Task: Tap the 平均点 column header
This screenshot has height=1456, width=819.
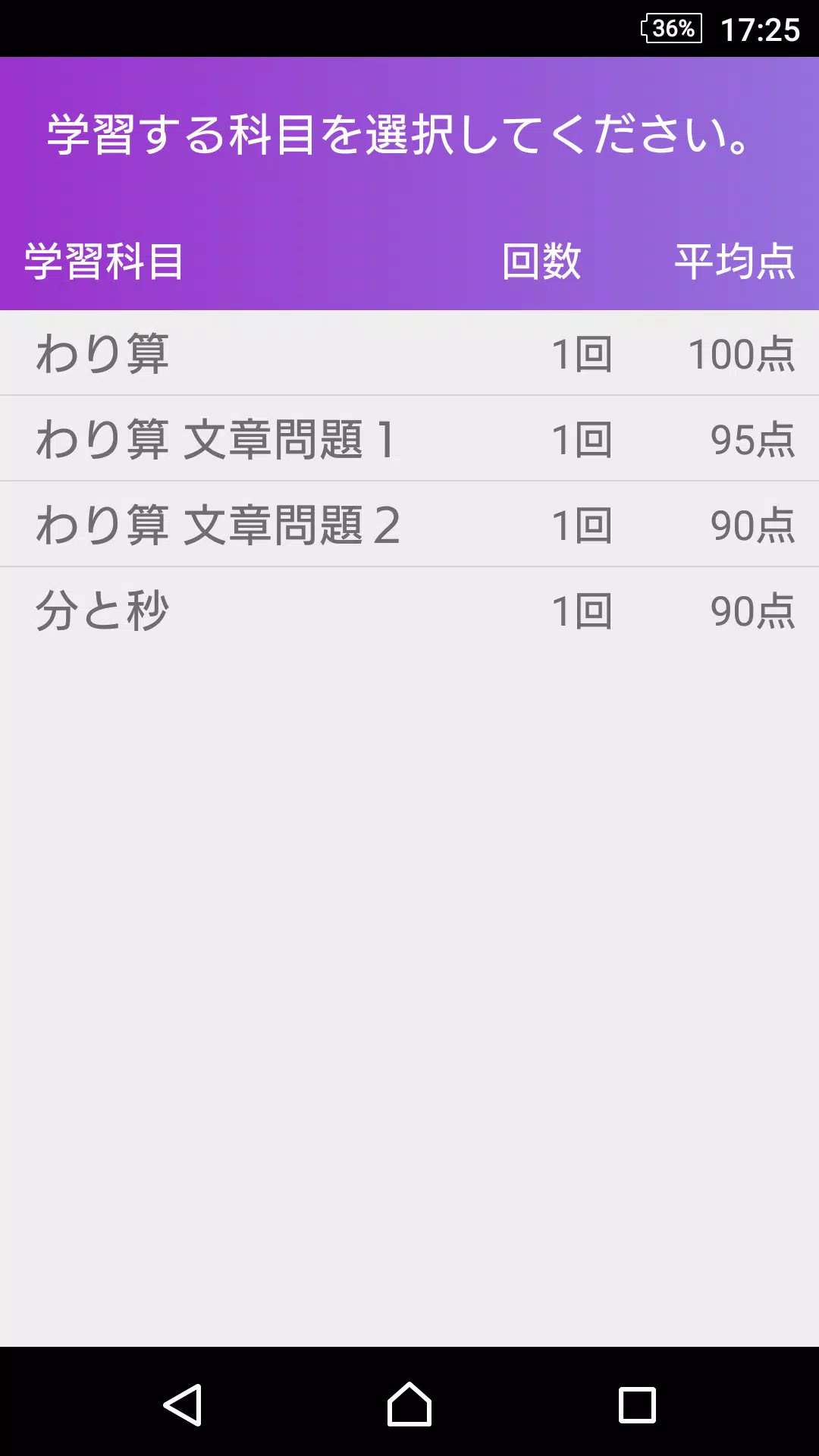Action: 733,263
